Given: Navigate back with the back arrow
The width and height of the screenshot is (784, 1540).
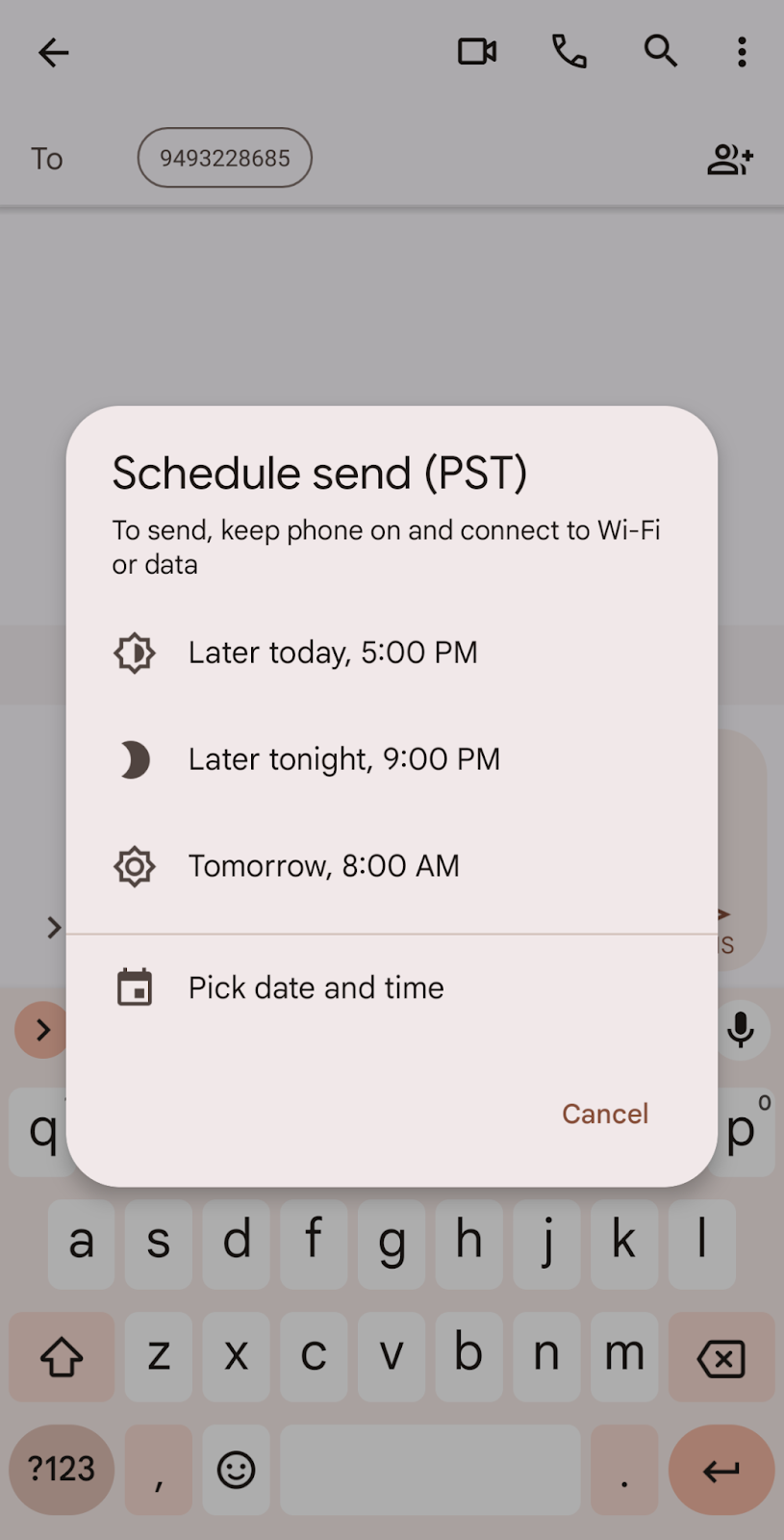Looking at the screenshot, I should coord(54,53).
